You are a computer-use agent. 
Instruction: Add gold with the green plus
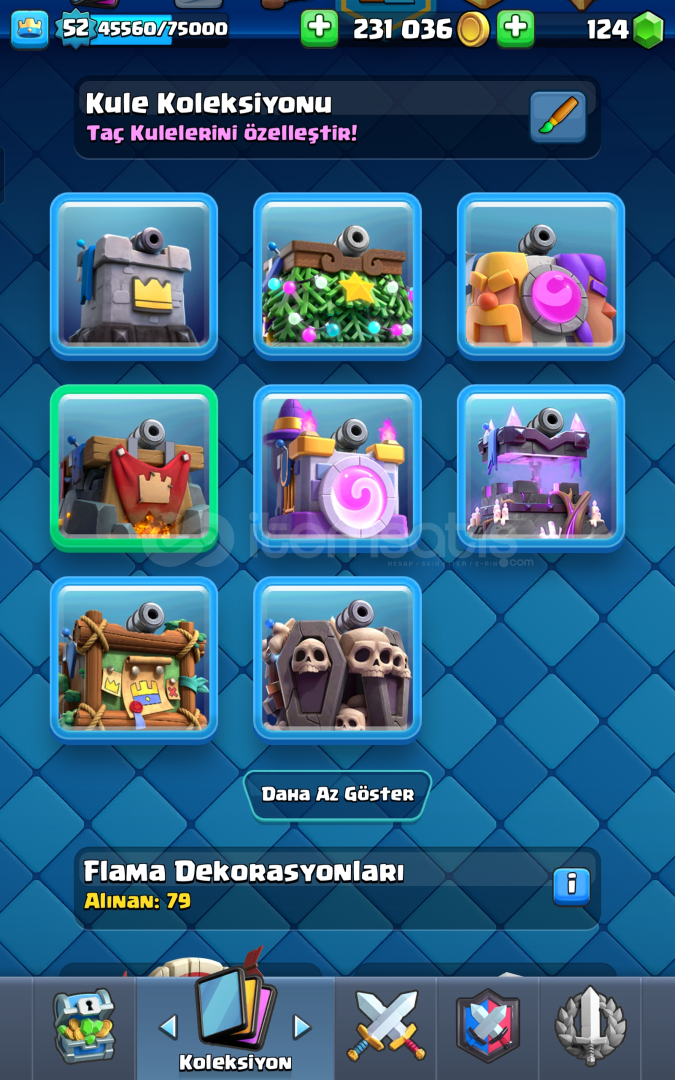coord(319,28)
